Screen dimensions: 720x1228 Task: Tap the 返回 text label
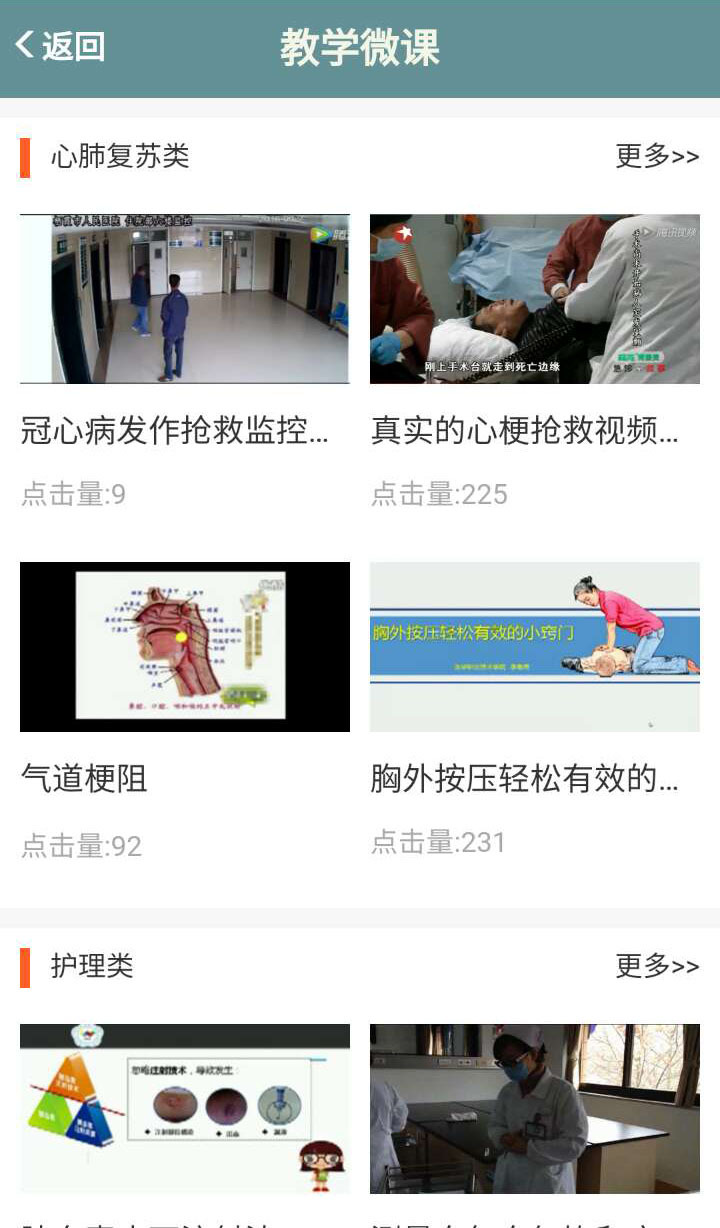pyautogui.click(x=68, y=42)
